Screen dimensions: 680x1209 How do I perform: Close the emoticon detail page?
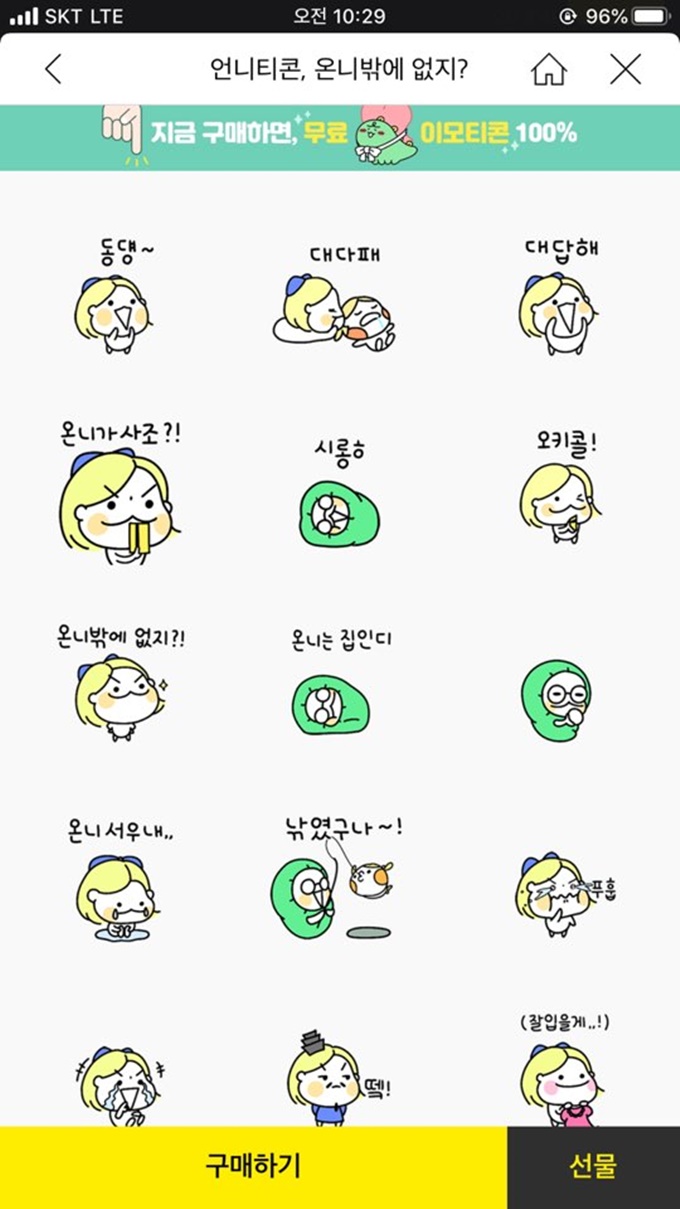[x=625, y=69]
